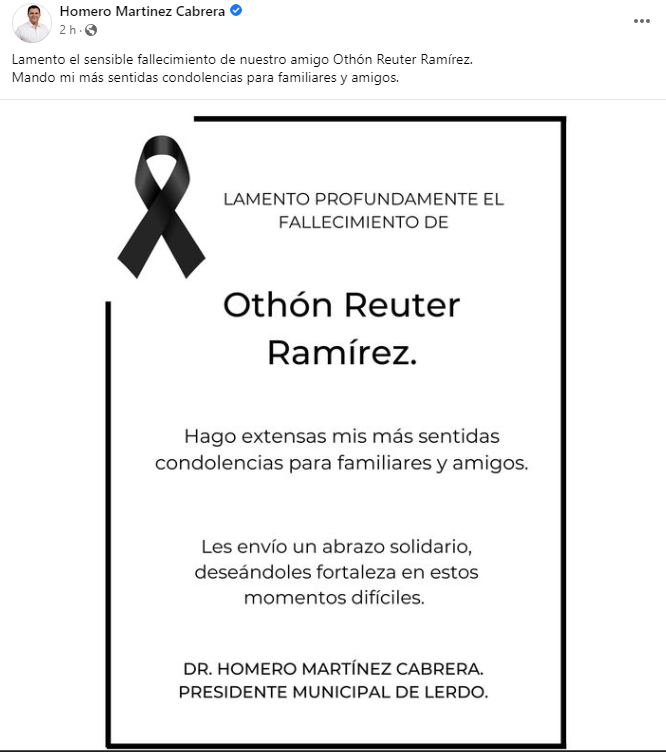Open the 2 h post timestamp
The height and width of the screenshot is (752, 666).
68,30
